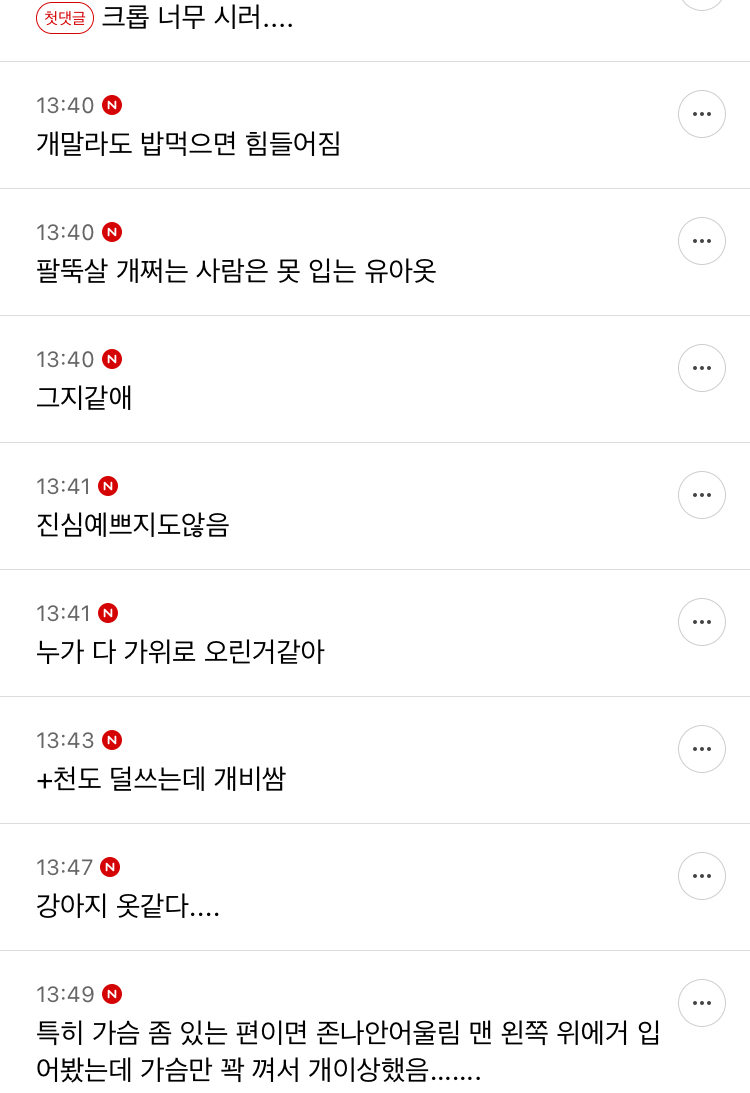This screenshot has width=750, height=1093.
Task: Open the more menu on the 13:49 comment
Action: pyautogui.click(x=701, y=1003)
